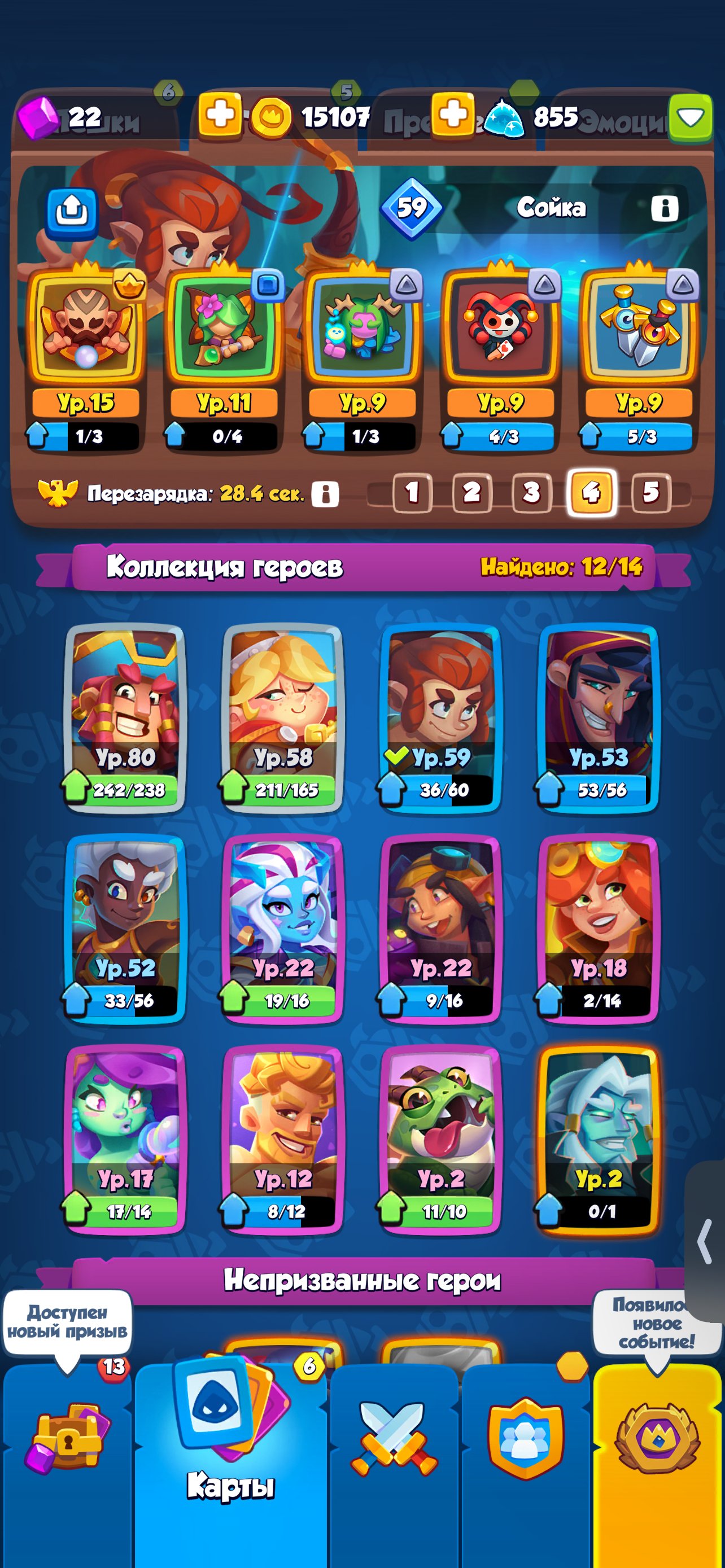Select the Ур.11 green fairy deck card
The image size is (725, 1568).
coord(224,357)
